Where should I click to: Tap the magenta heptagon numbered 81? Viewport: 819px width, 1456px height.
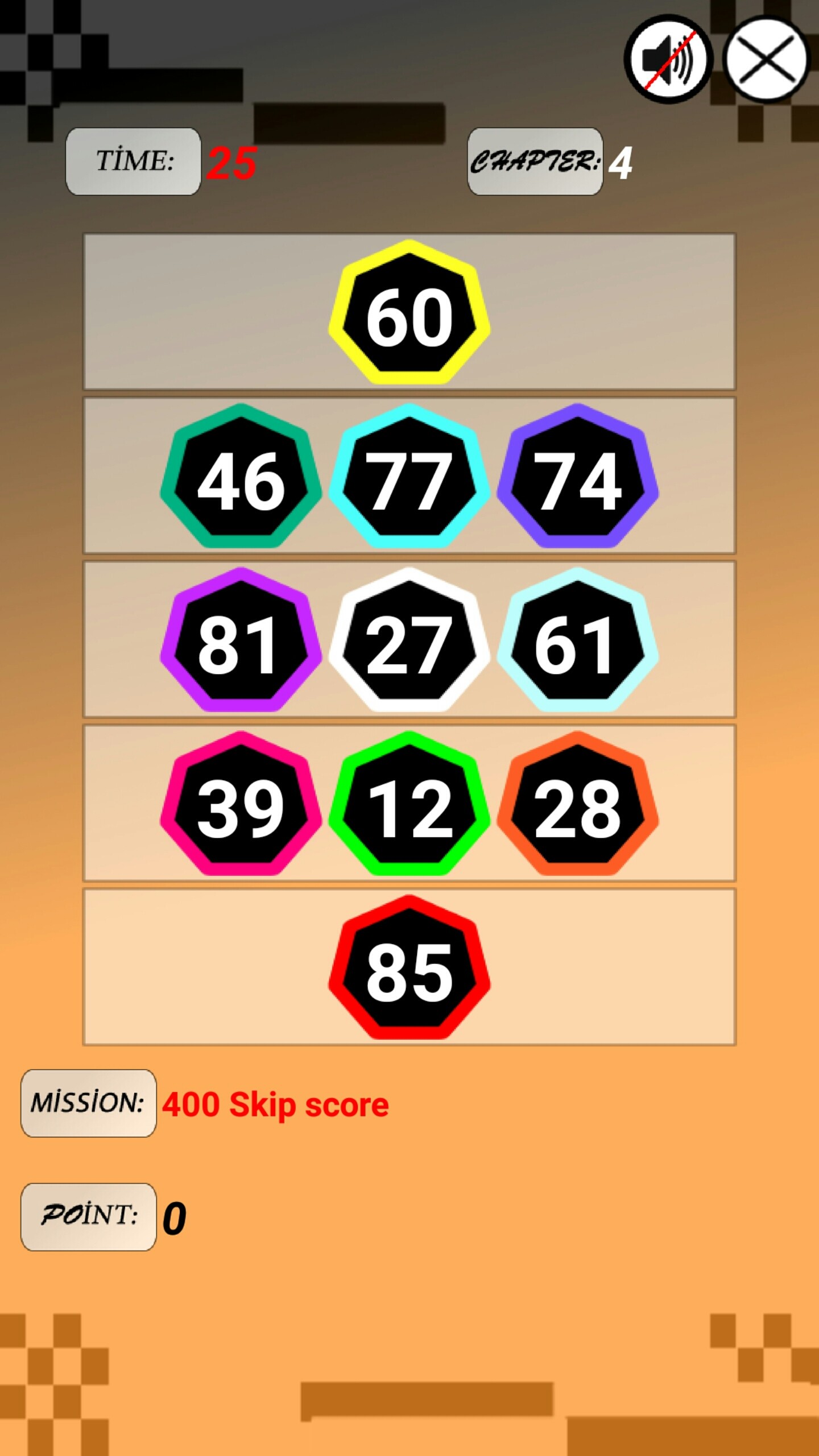(x=241, y=642)
